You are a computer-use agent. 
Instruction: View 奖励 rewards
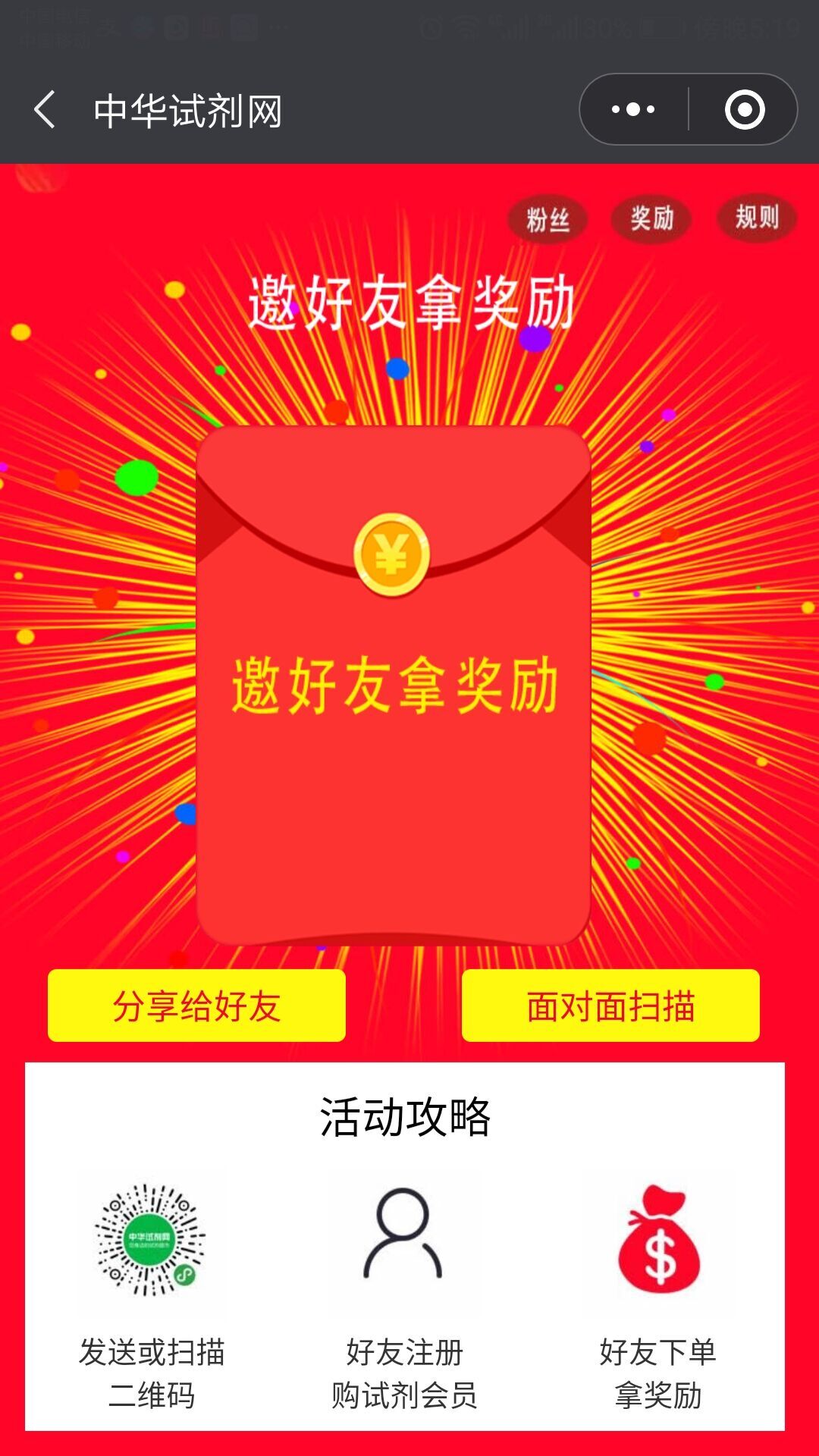click(652, 218)
